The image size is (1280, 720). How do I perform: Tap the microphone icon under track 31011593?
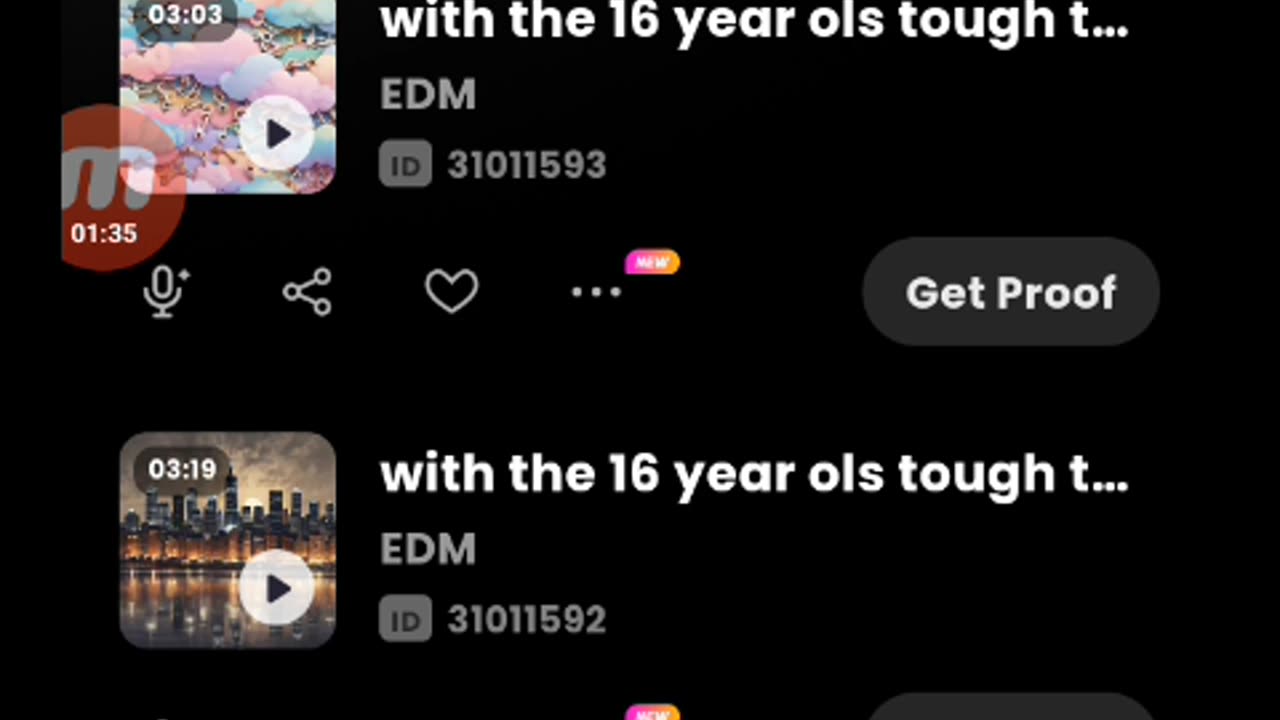(x=165, y=292)
